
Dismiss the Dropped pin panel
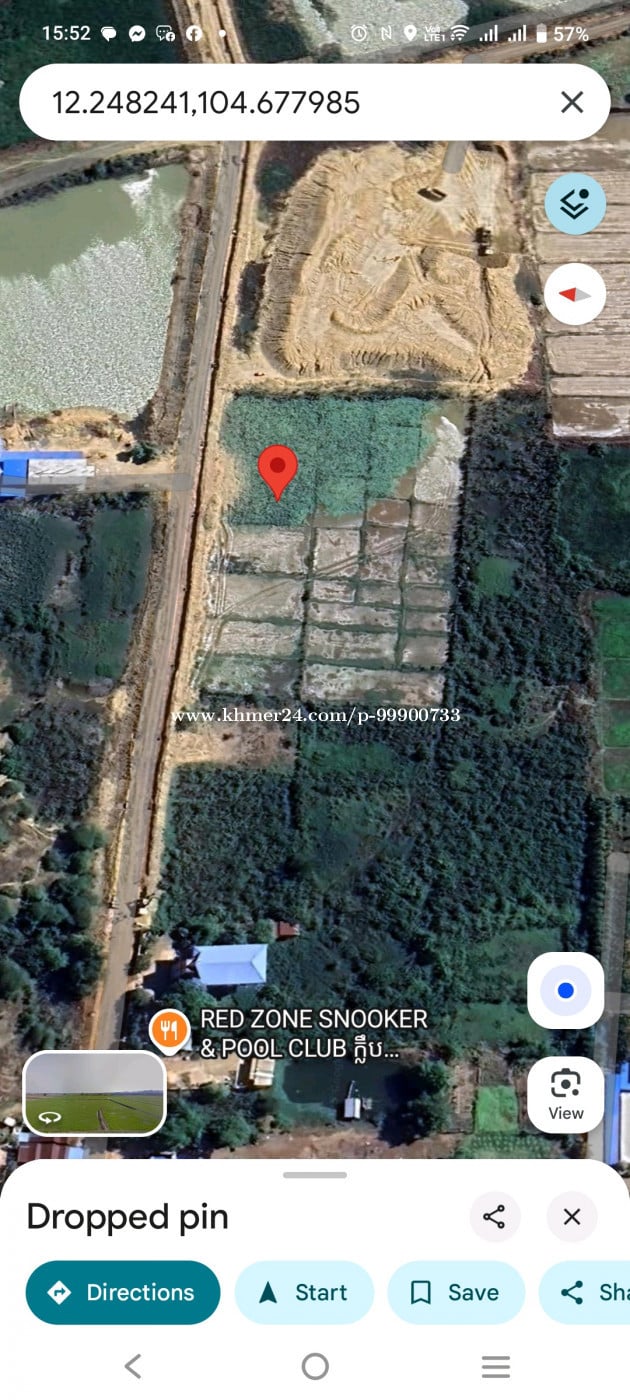click(x=571, y=1217)
